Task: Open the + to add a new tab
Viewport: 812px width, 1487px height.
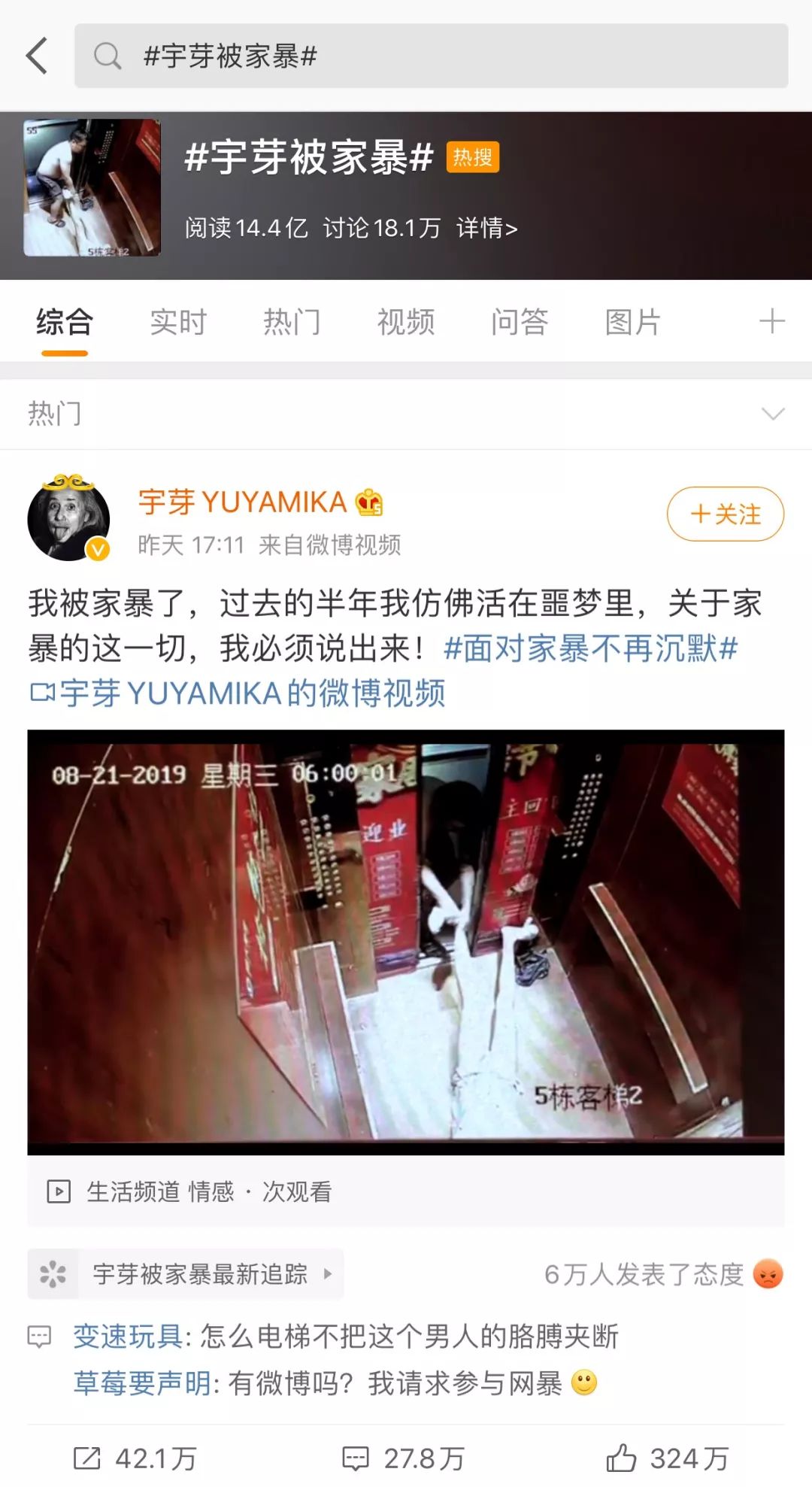Action: coord(771,322)
